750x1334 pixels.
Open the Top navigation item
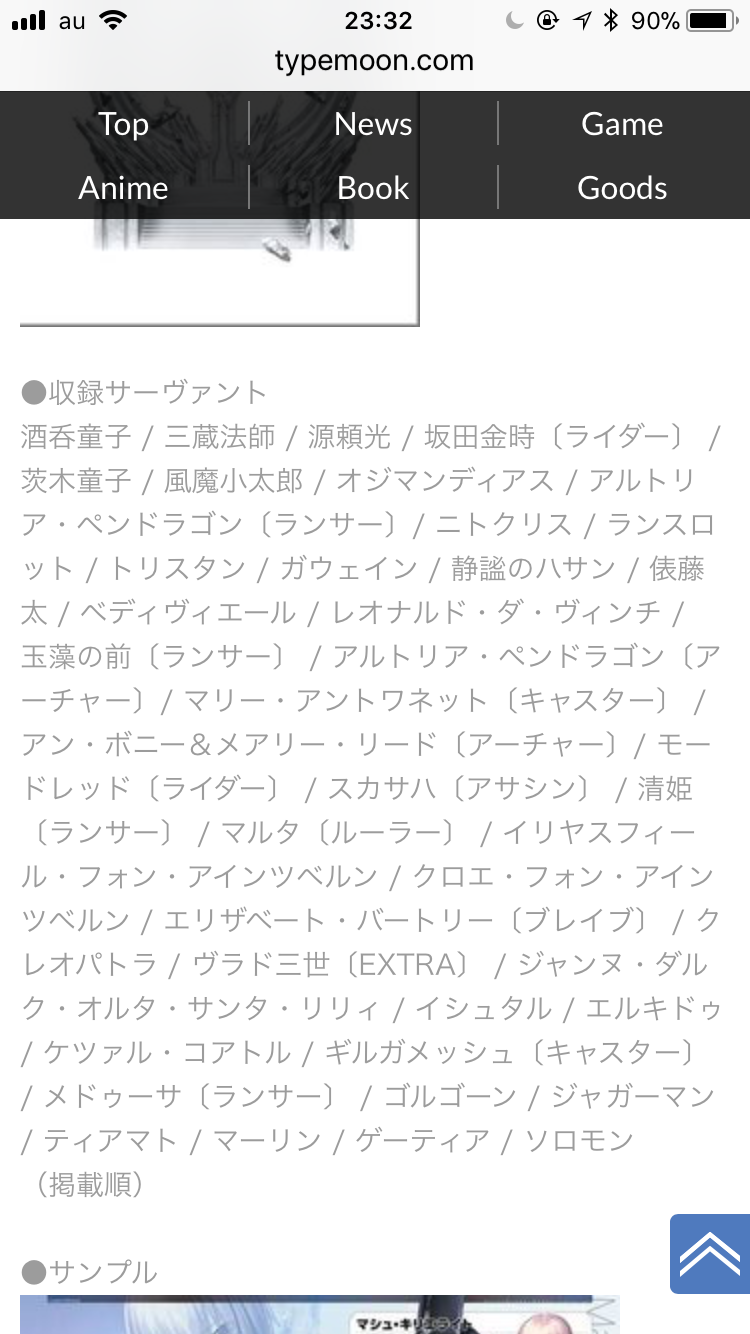tap(124, 124)
